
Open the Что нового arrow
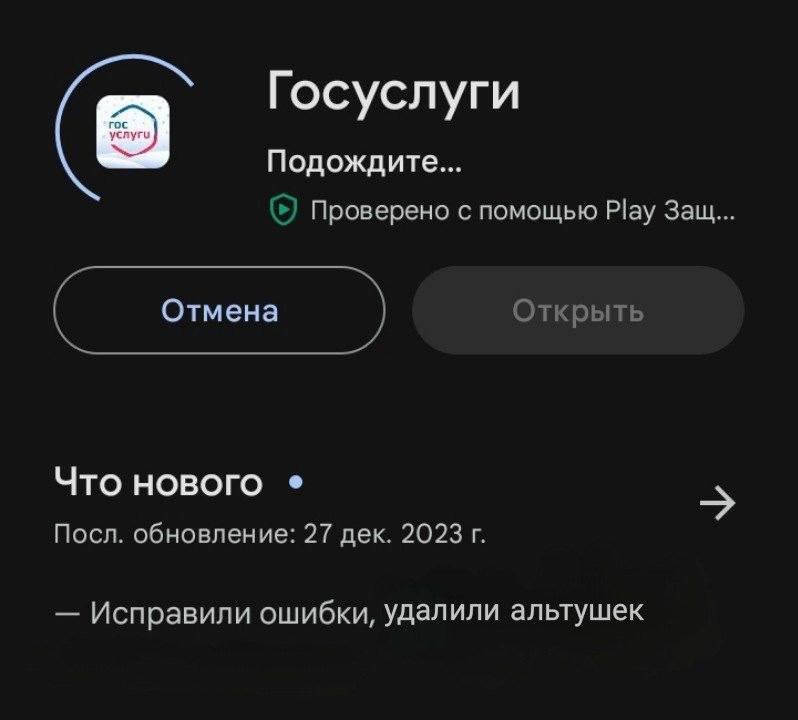click(x=716, y=503)
